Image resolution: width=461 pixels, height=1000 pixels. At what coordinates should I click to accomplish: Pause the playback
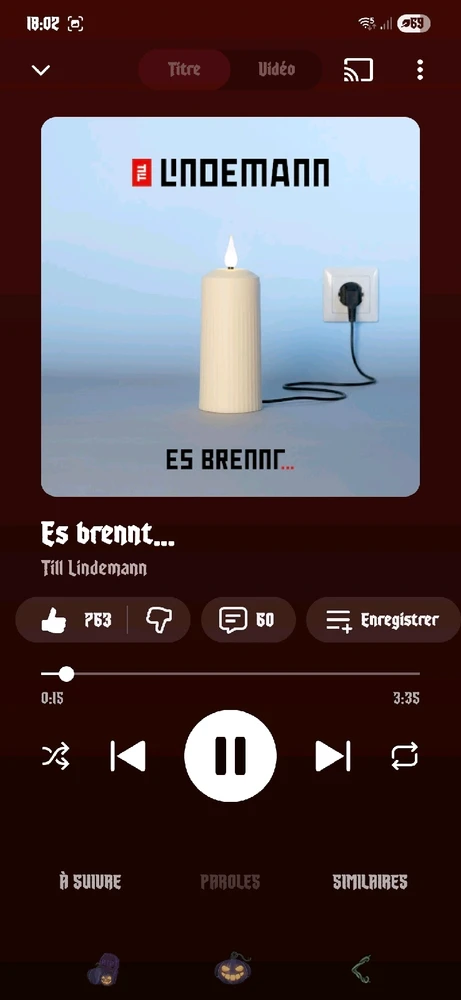(230, 756)
